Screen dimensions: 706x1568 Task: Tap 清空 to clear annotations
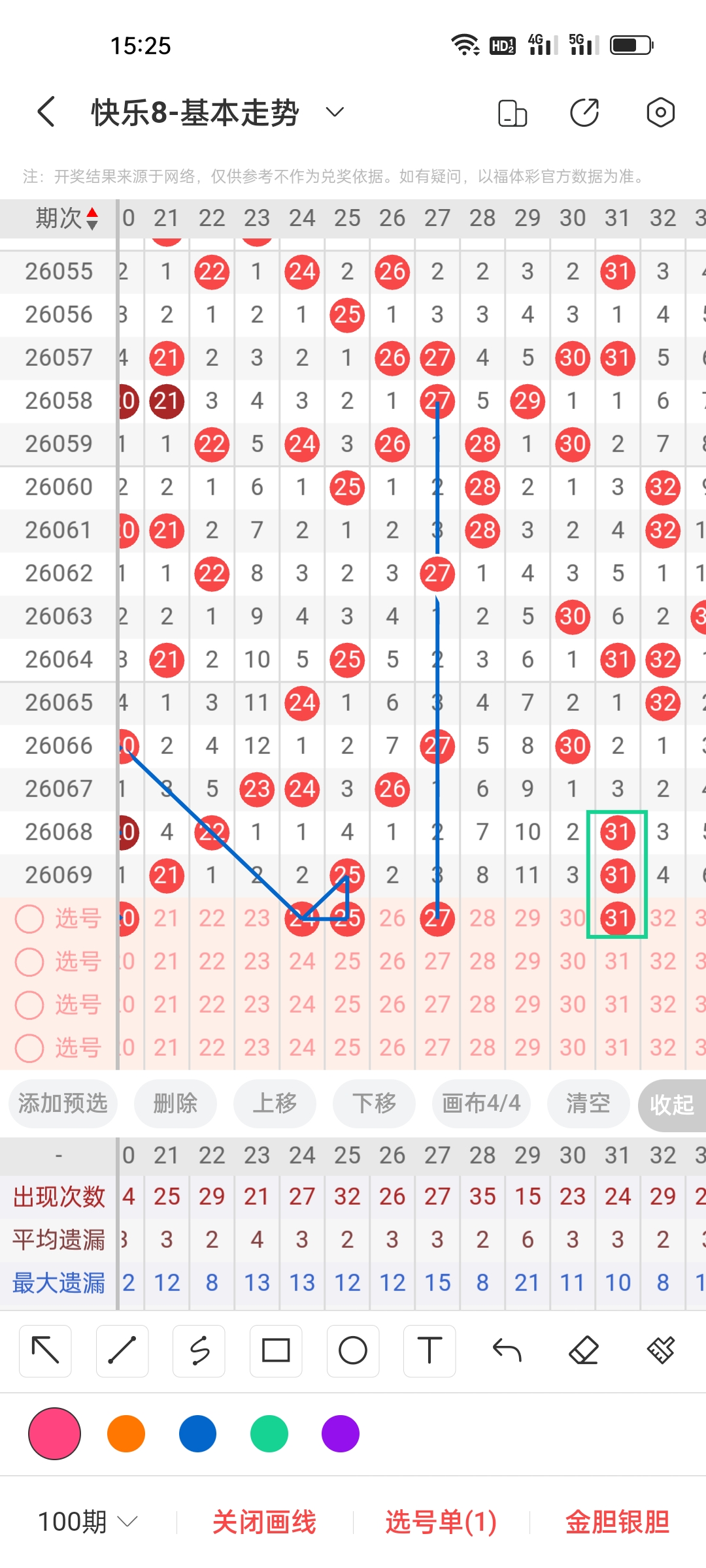(x=588, y=1104)
